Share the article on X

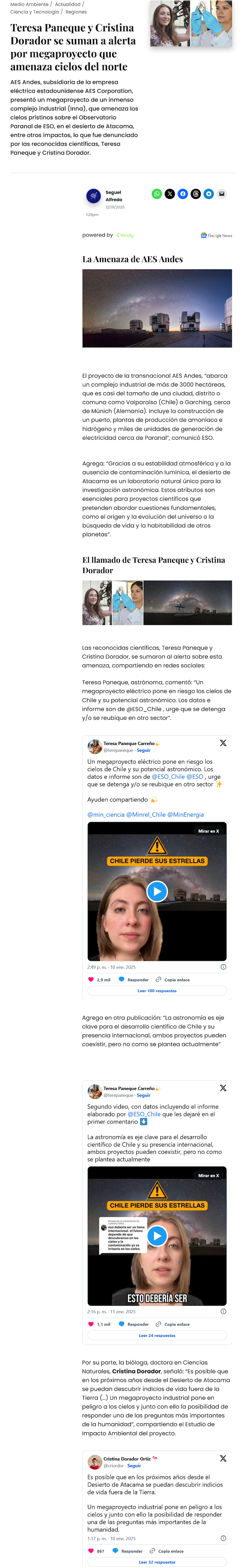[169, 193]
